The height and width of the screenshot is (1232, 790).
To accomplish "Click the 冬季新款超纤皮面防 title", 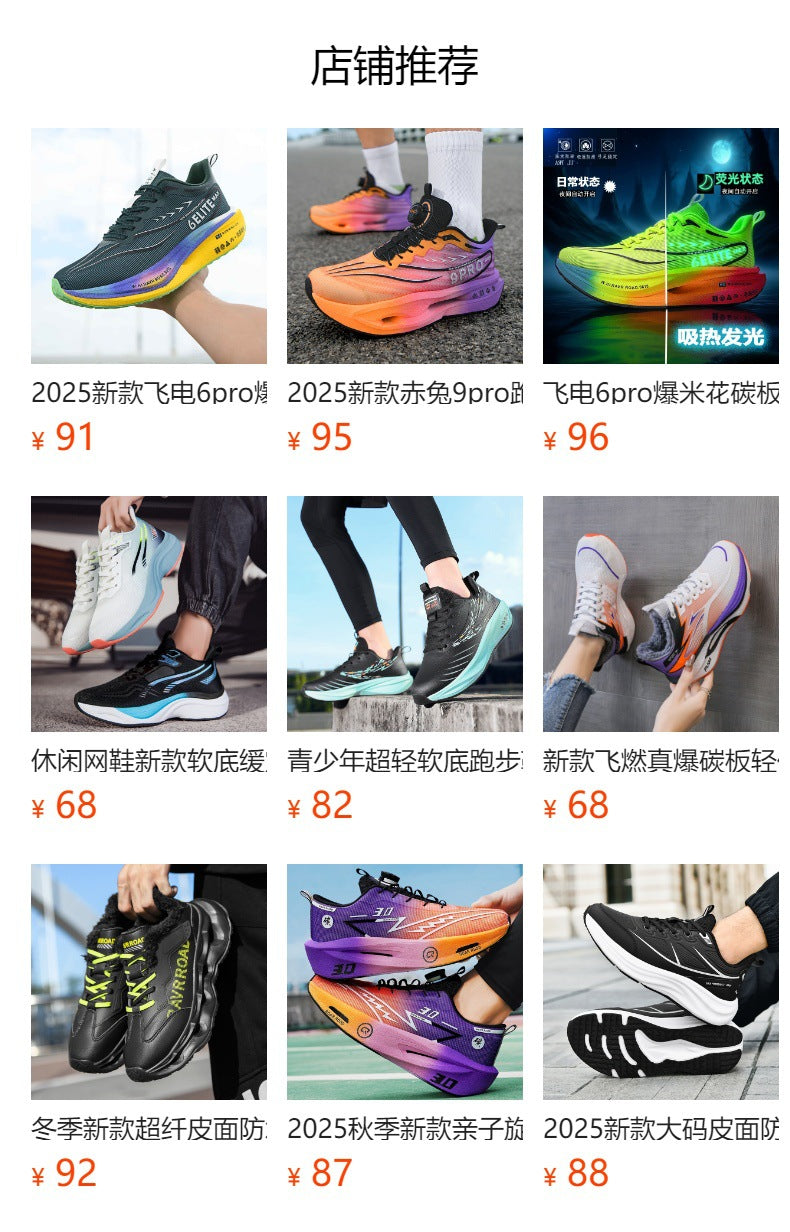I will 150,1127.
